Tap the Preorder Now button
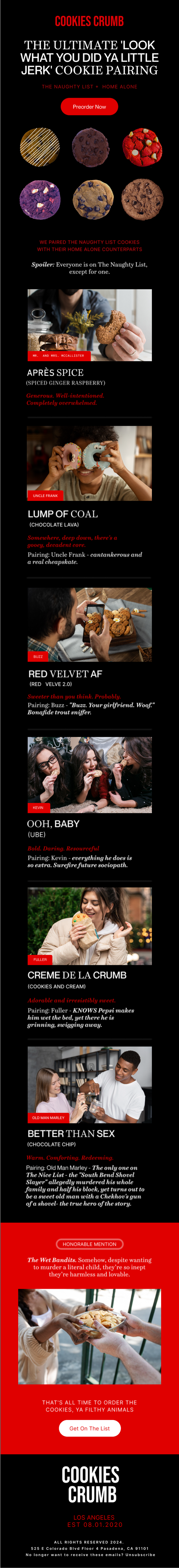179x1568 pixels. (89, 106)
